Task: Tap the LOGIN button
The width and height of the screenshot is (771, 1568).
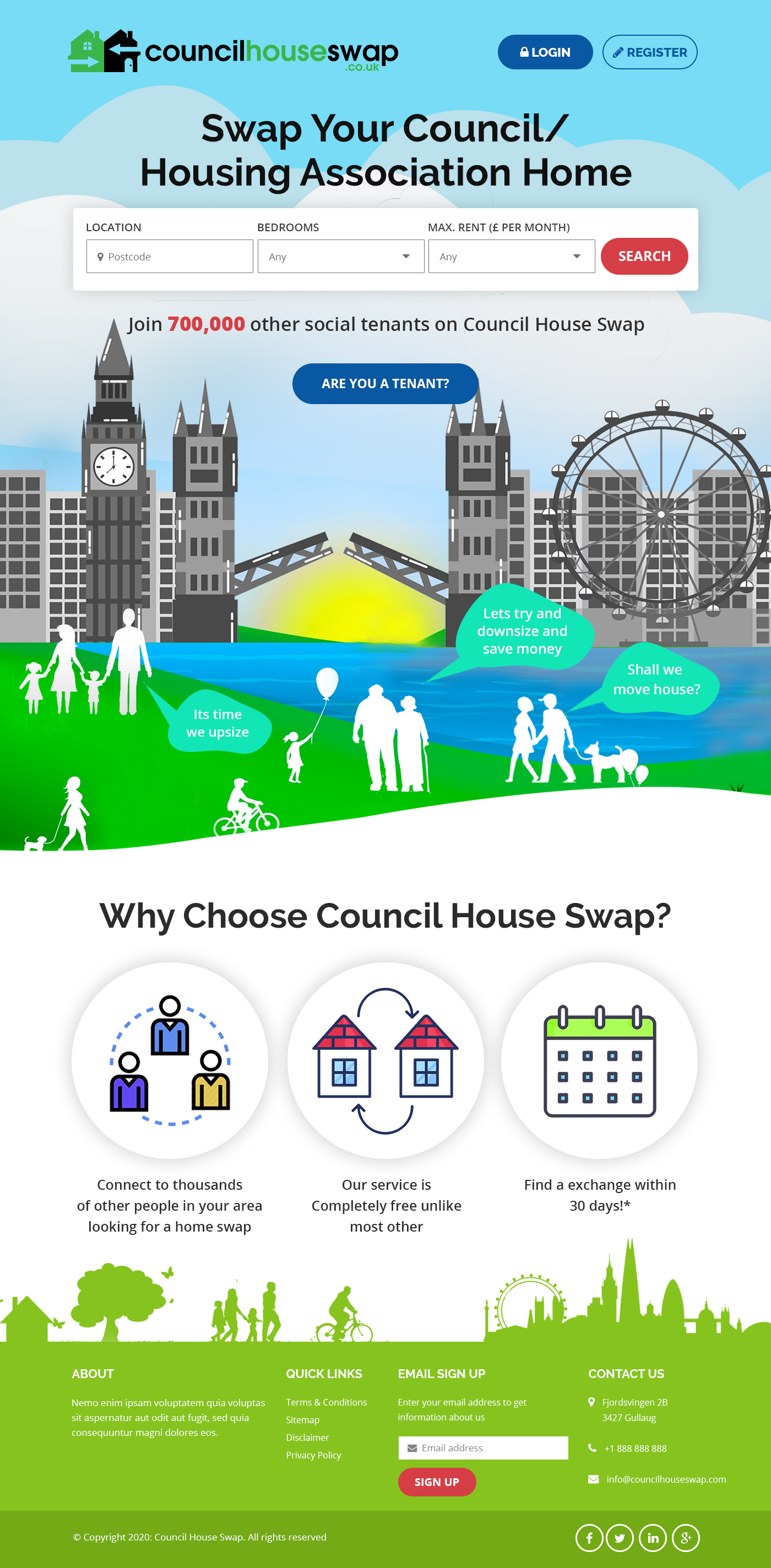Action: click(x=545, y=52)
